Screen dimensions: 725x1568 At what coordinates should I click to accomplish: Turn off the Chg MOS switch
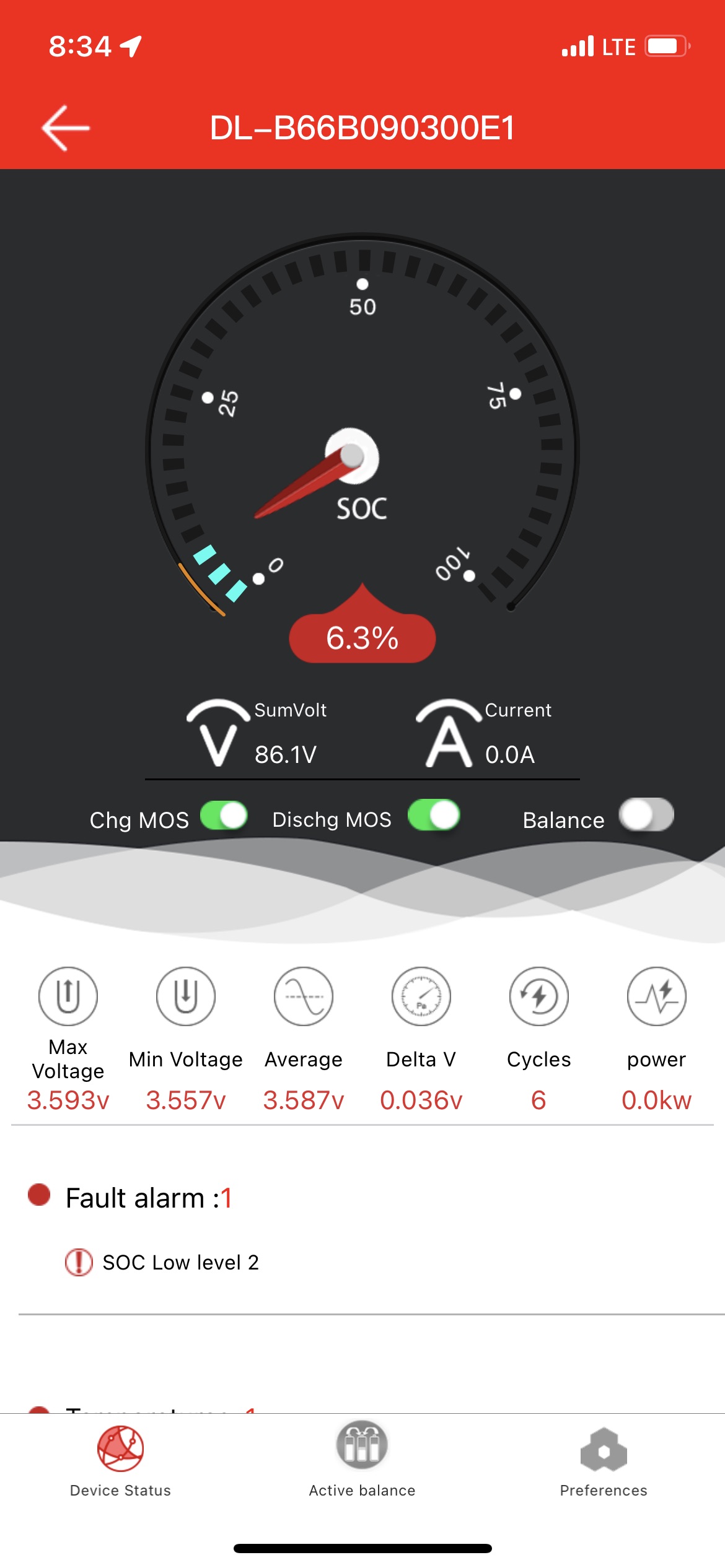coord(224,816)
